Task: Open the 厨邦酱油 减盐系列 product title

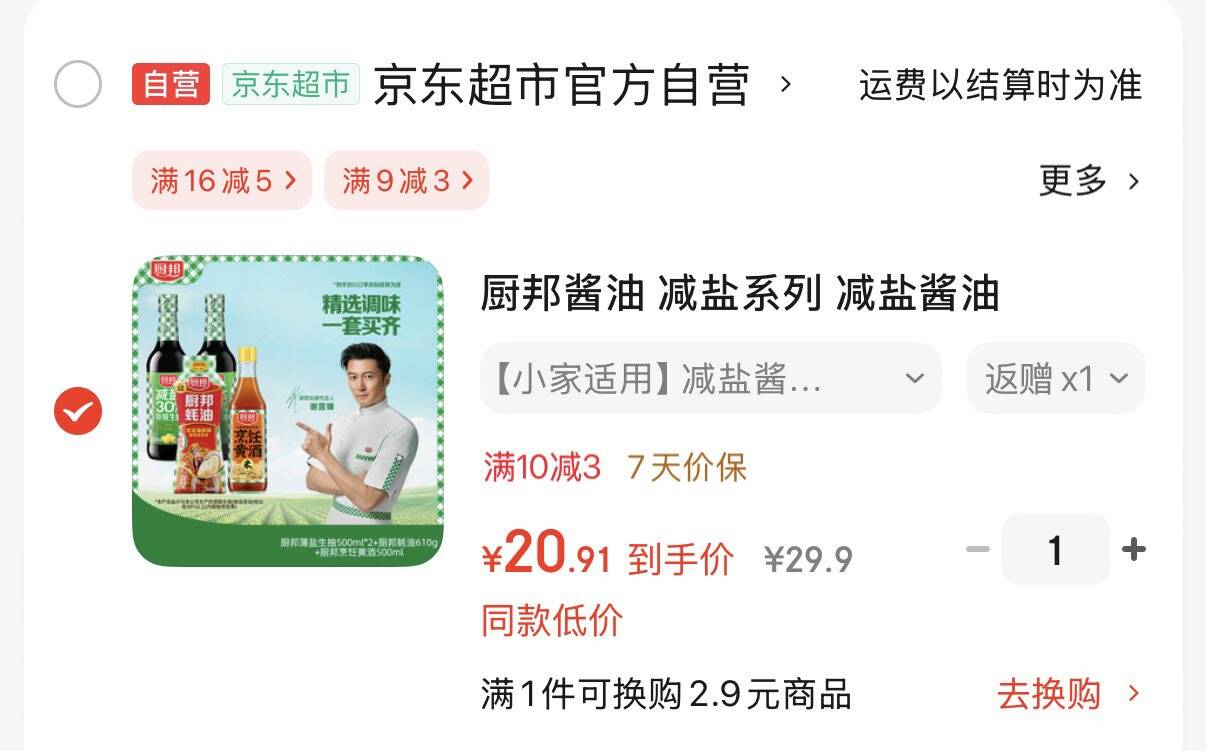Action: point(740,294)
